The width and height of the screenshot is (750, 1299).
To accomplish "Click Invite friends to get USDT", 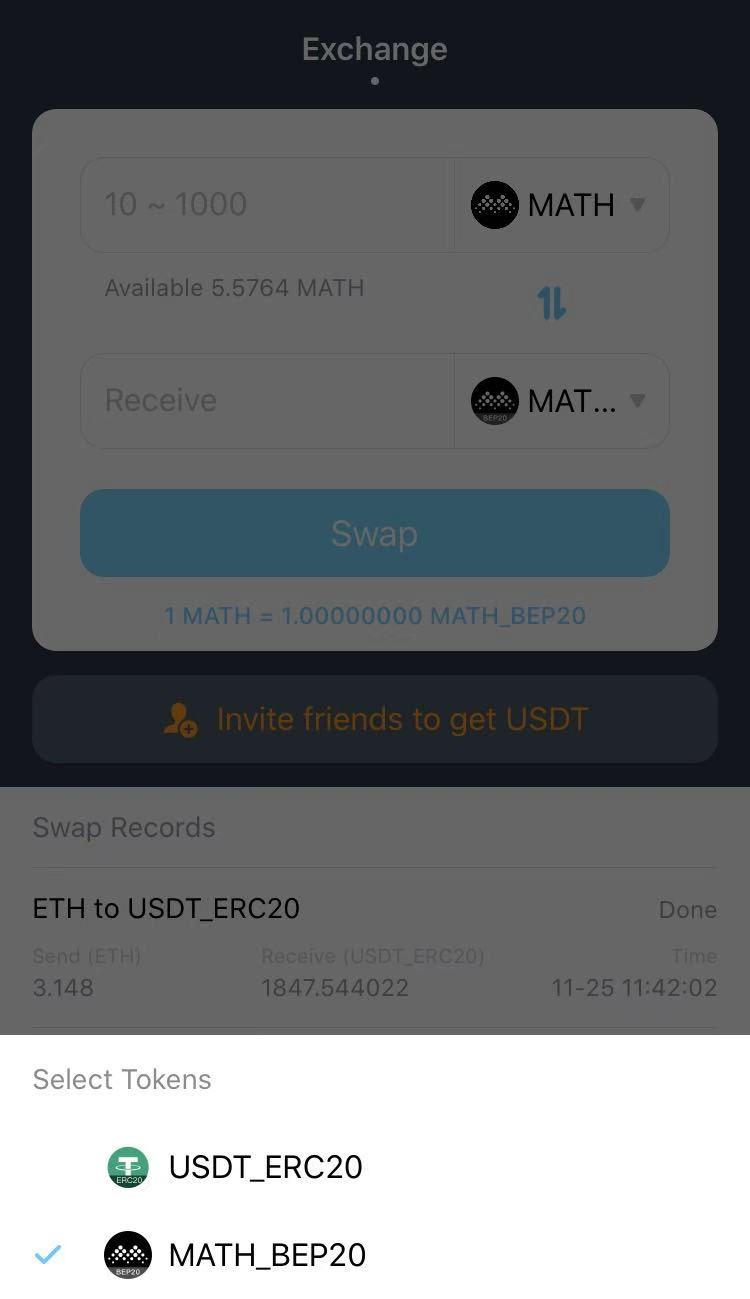I will point(375,719).
